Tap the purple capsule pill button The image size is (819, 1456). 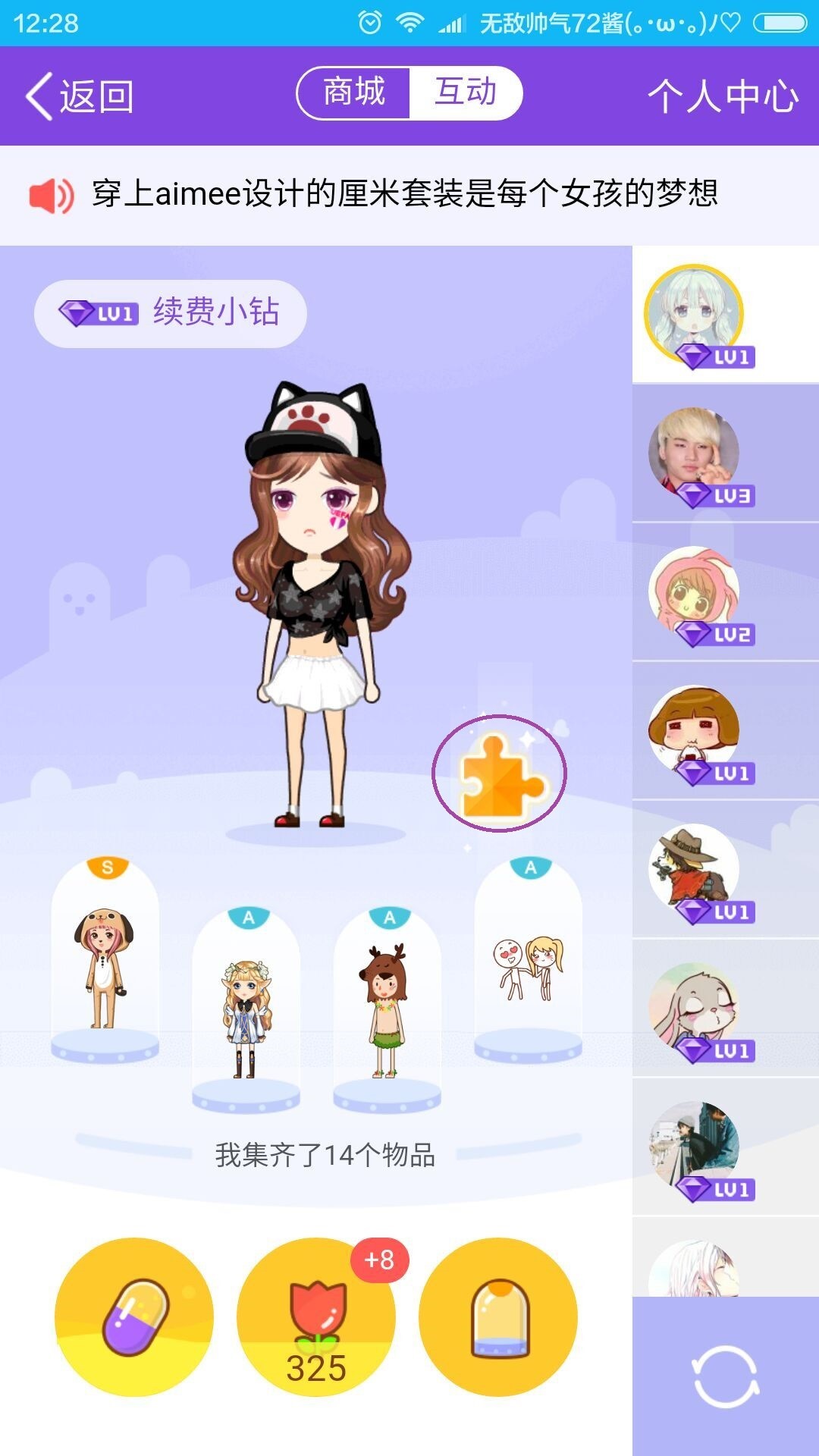pyautogui.click(x=134, y=1317)
